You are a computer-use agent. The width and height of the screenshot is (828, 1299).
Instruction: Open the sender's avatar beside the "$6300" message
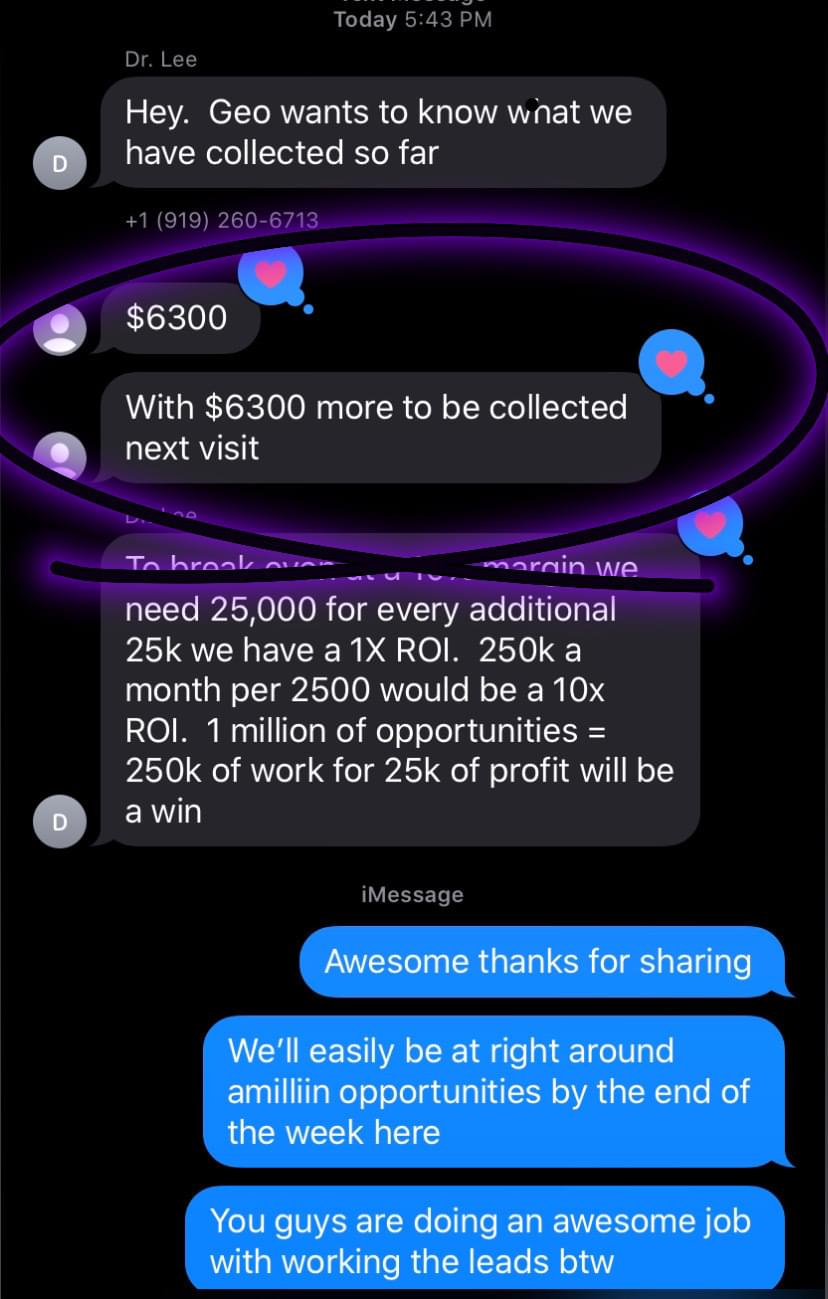[60, 330]
